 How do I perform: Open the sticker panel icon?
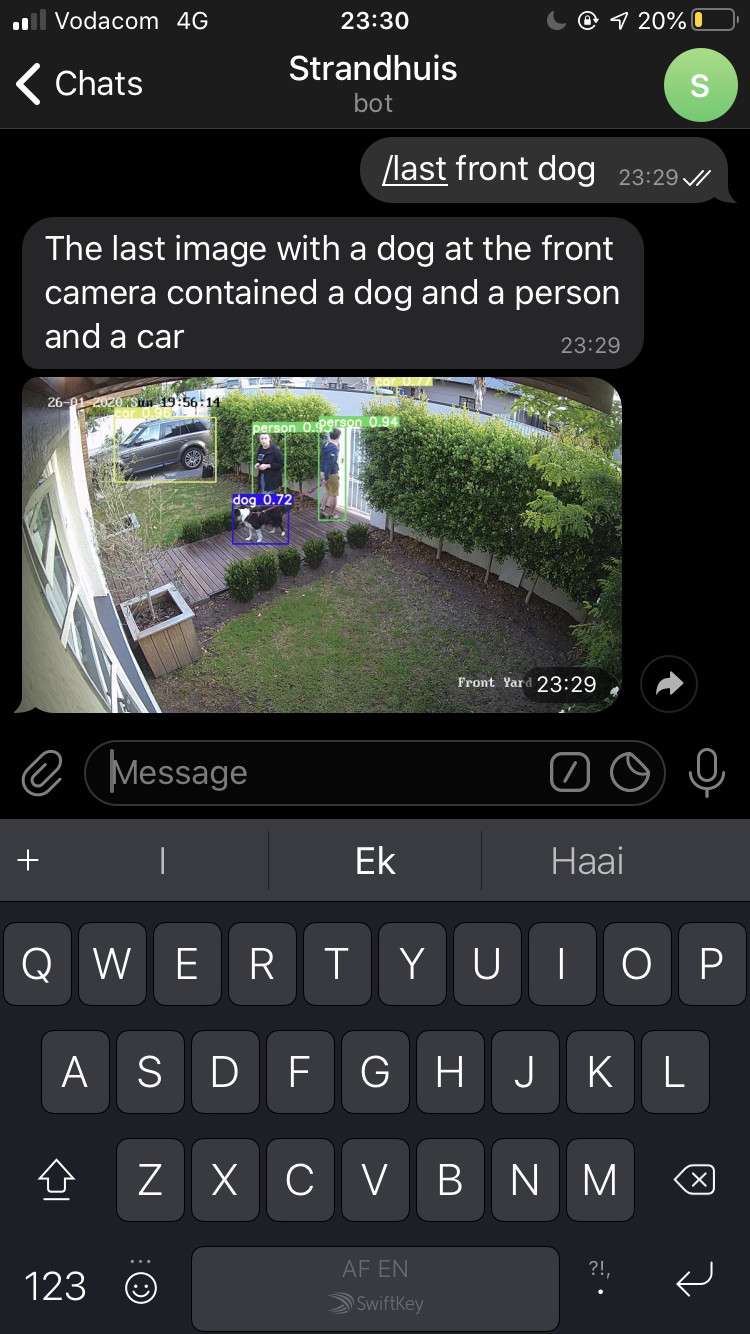pyautogui.click(x=630, y=772)
